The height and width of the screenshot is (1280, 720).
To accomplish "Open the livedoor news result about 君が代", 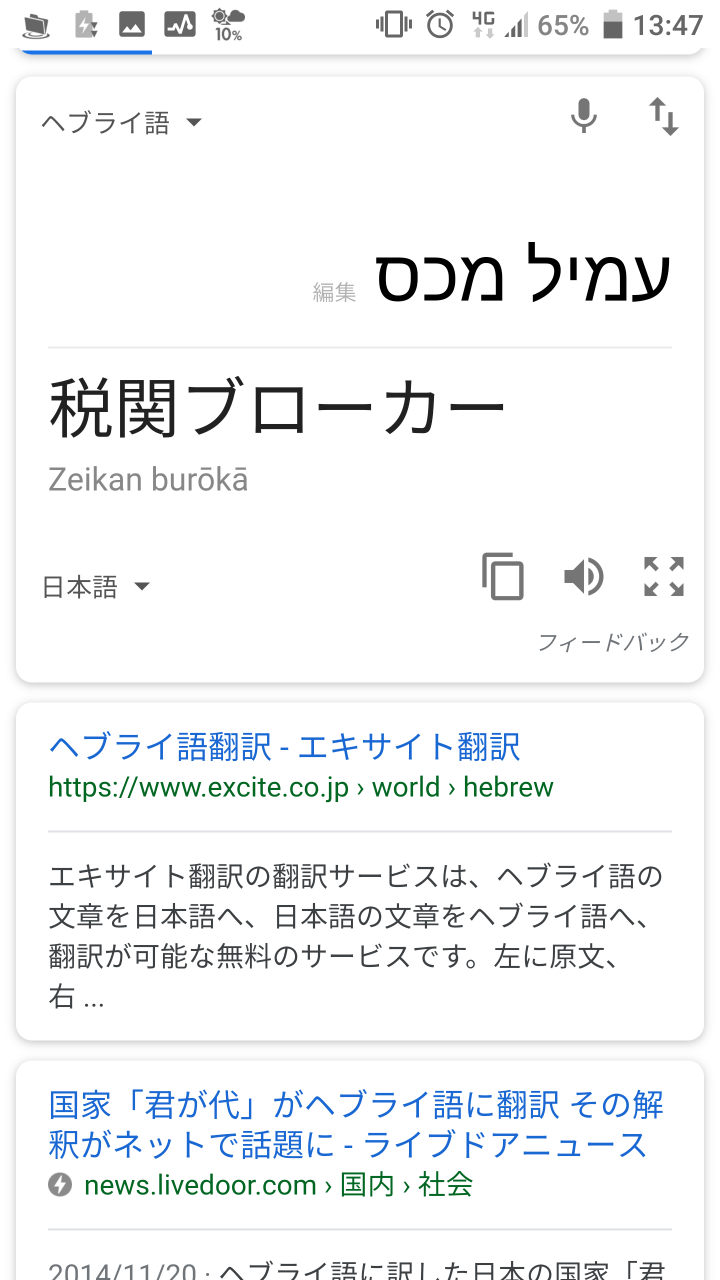I will [x=356, y=1125].
